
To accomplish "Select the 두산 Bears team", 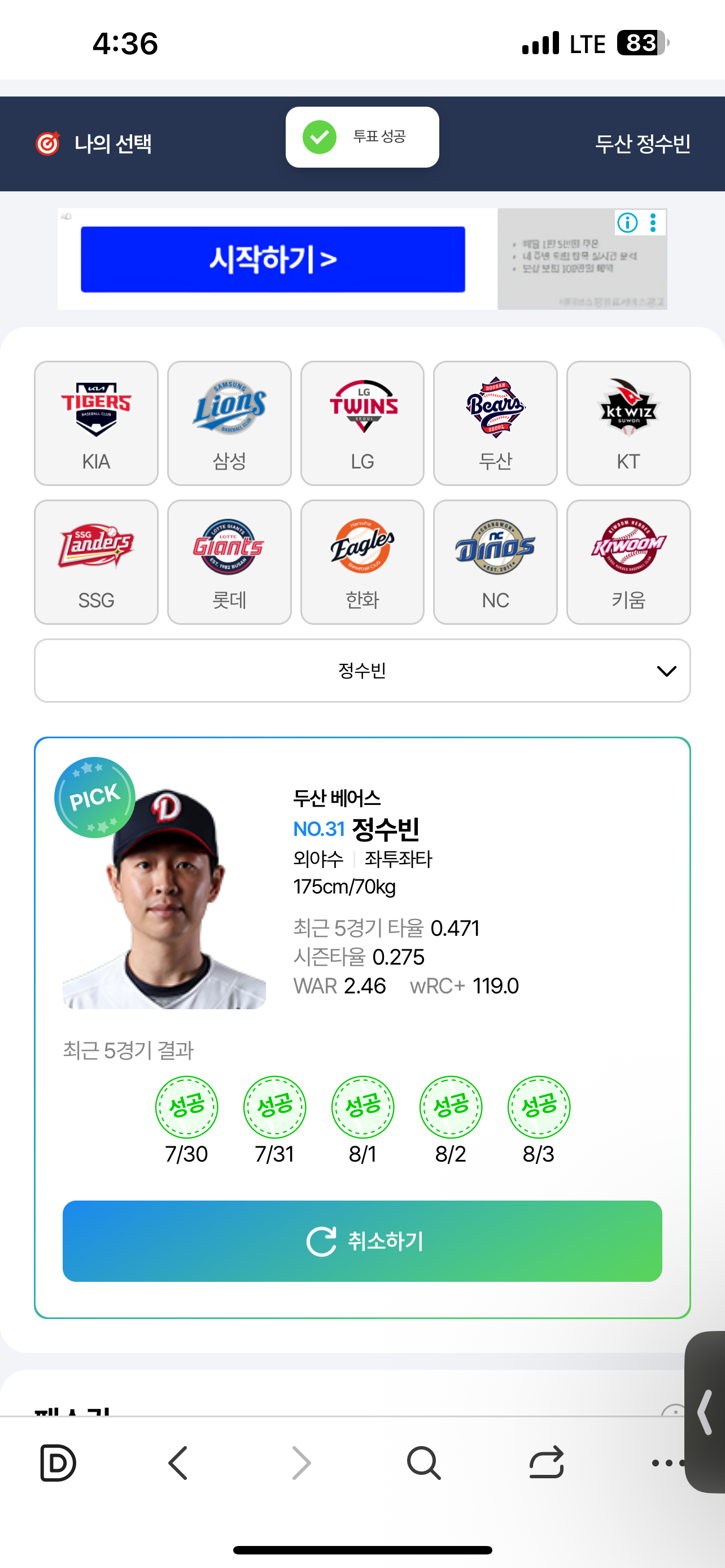I will point(495,423).
